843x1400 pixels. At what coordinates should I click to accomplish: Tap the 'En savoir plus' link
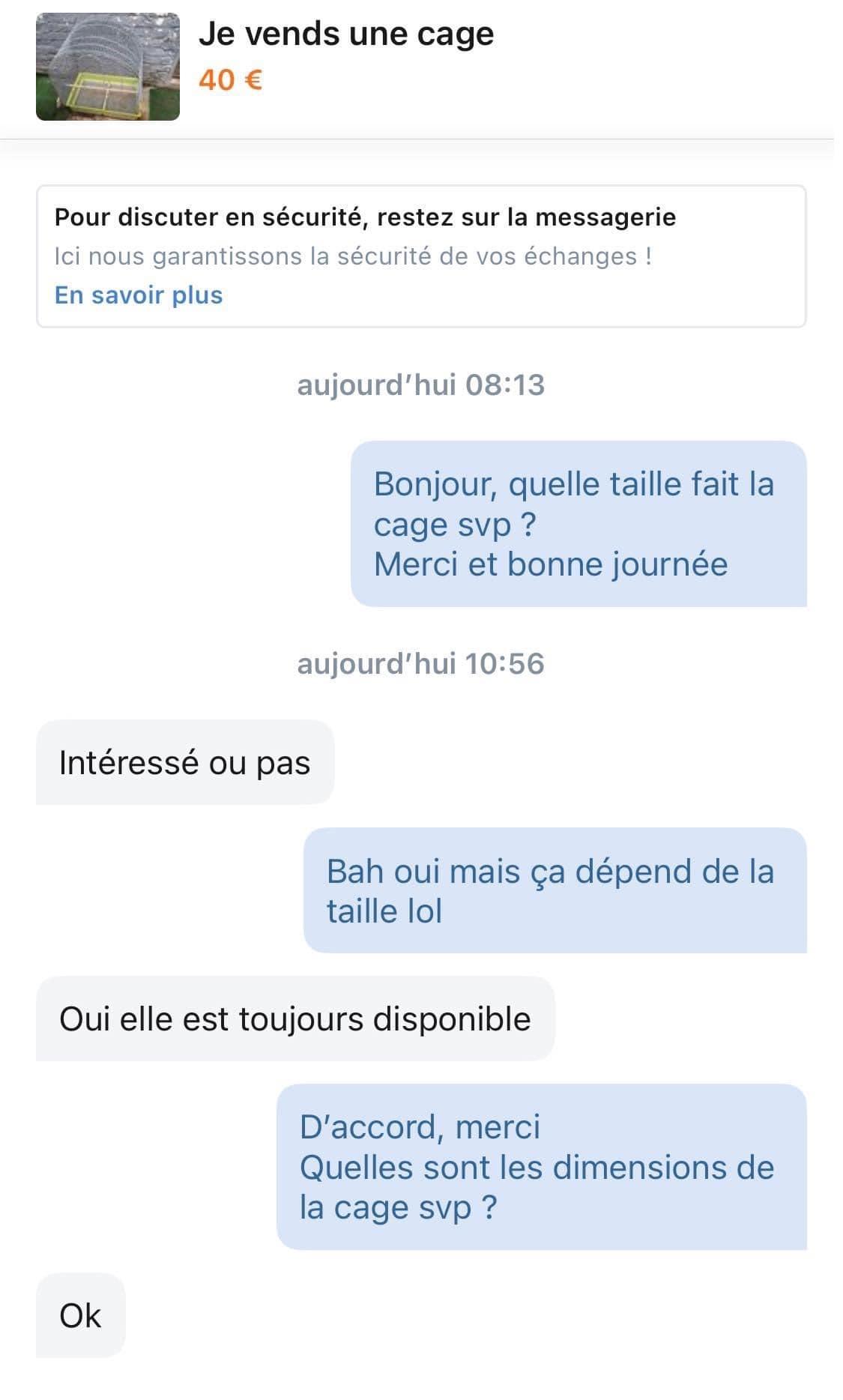tap(139, 295)
